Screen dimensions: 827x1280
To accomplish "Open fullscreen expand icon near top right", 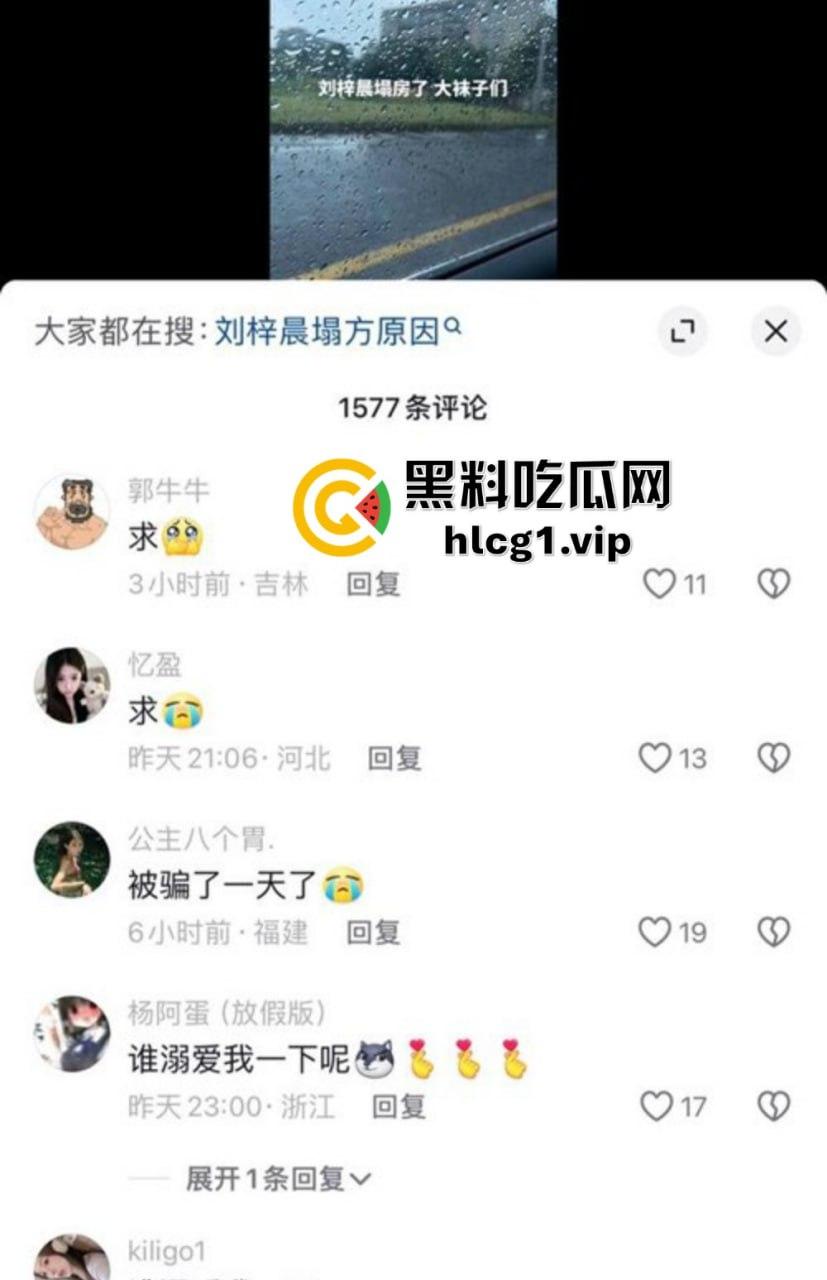I will [x=684, y=328].
